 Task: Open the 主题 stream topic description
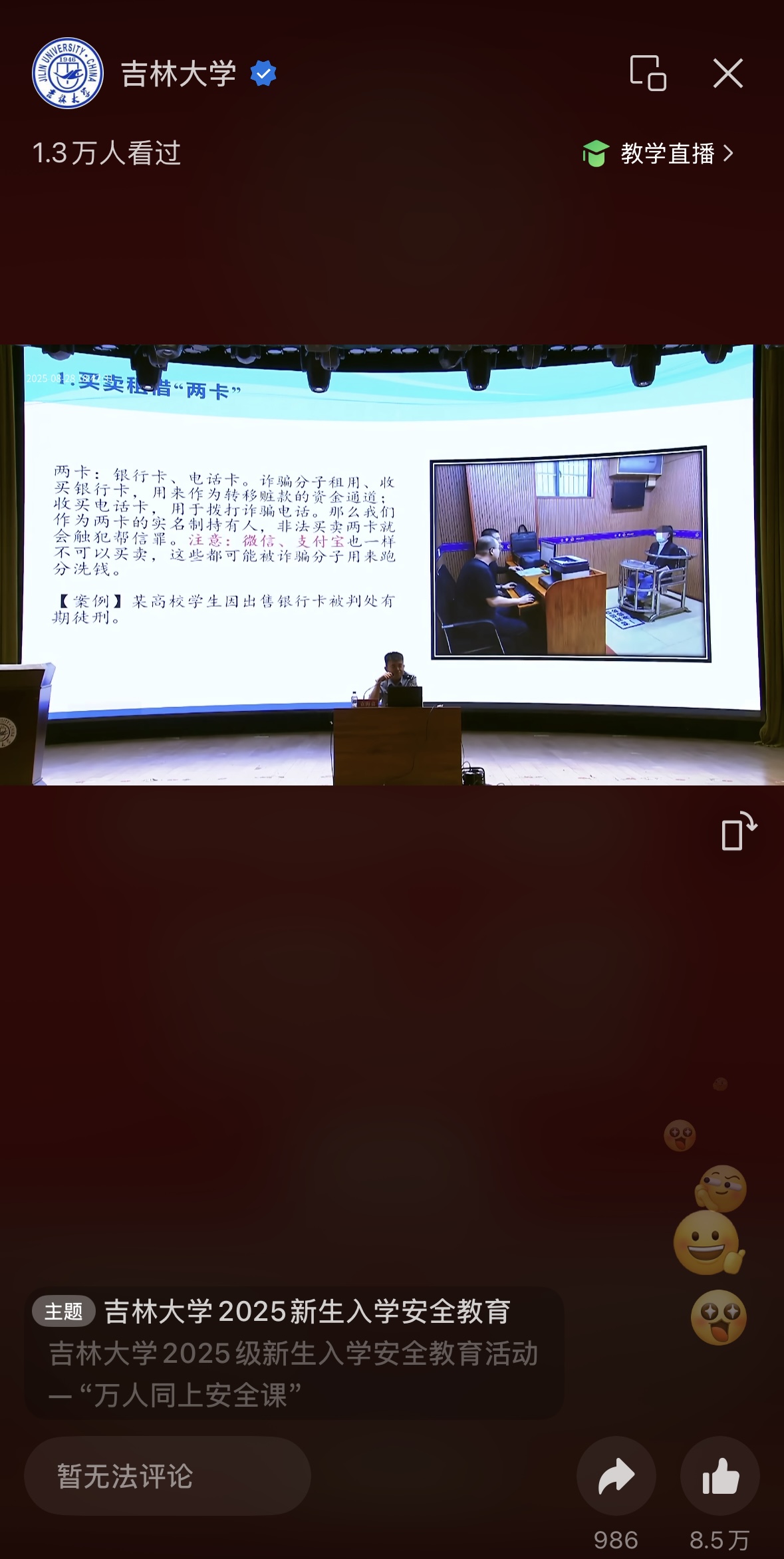point(294,1353)
